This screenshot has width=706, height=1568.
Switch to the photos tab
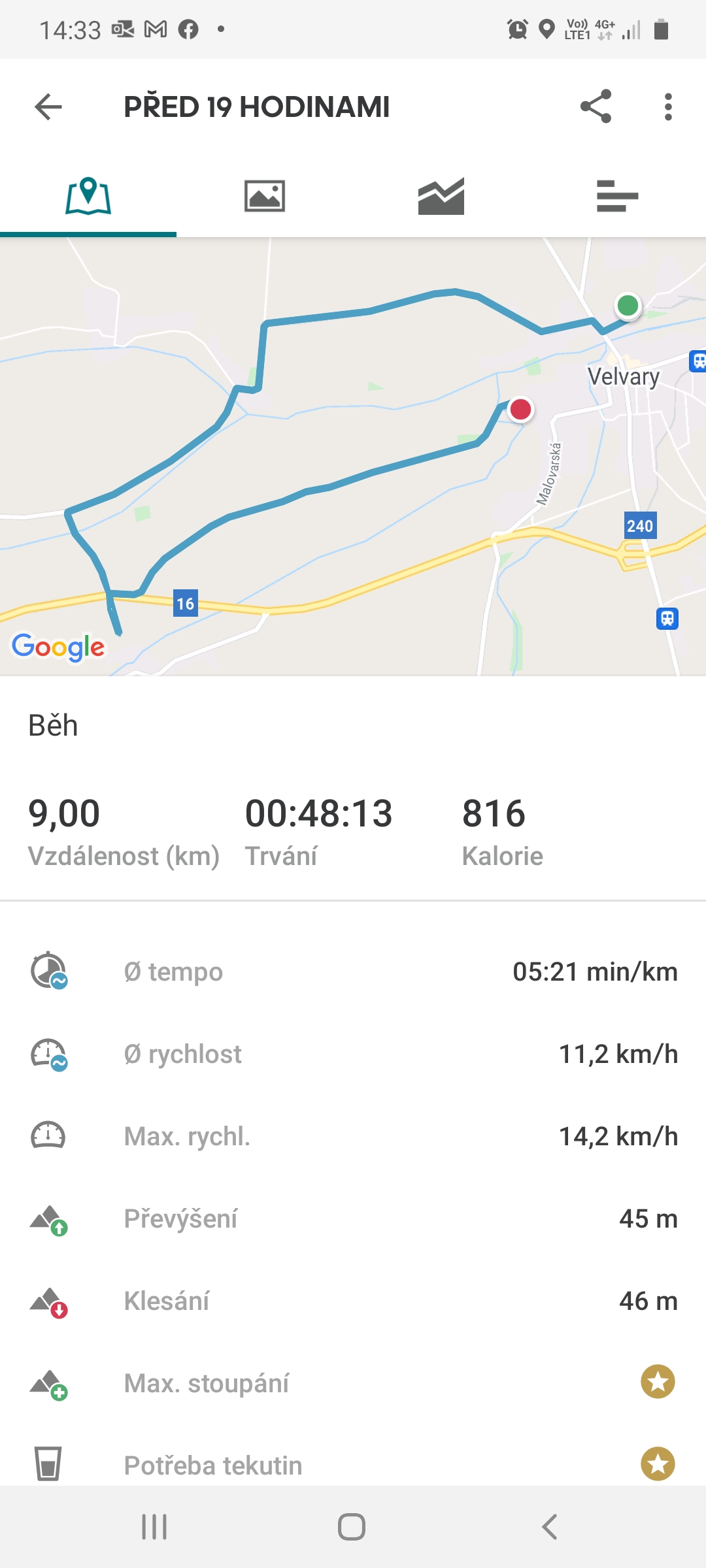[x=265, y=196]
